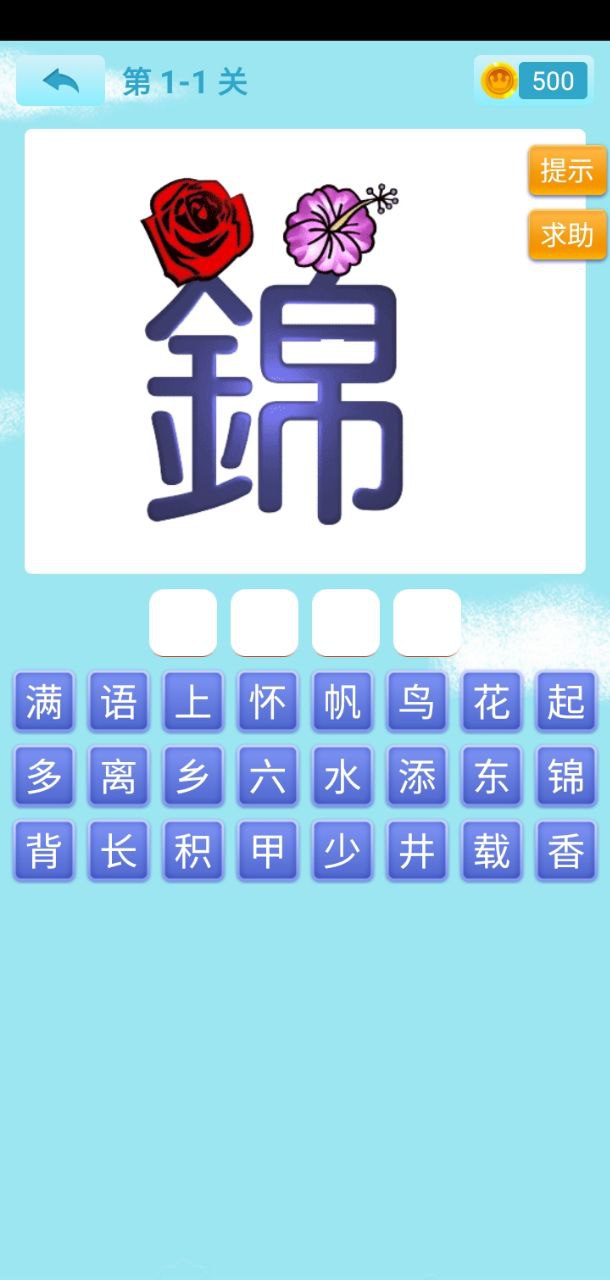This screenshot has height=1280, width=610.
Task: Select the 背 character tile
Action: (44, 852)
